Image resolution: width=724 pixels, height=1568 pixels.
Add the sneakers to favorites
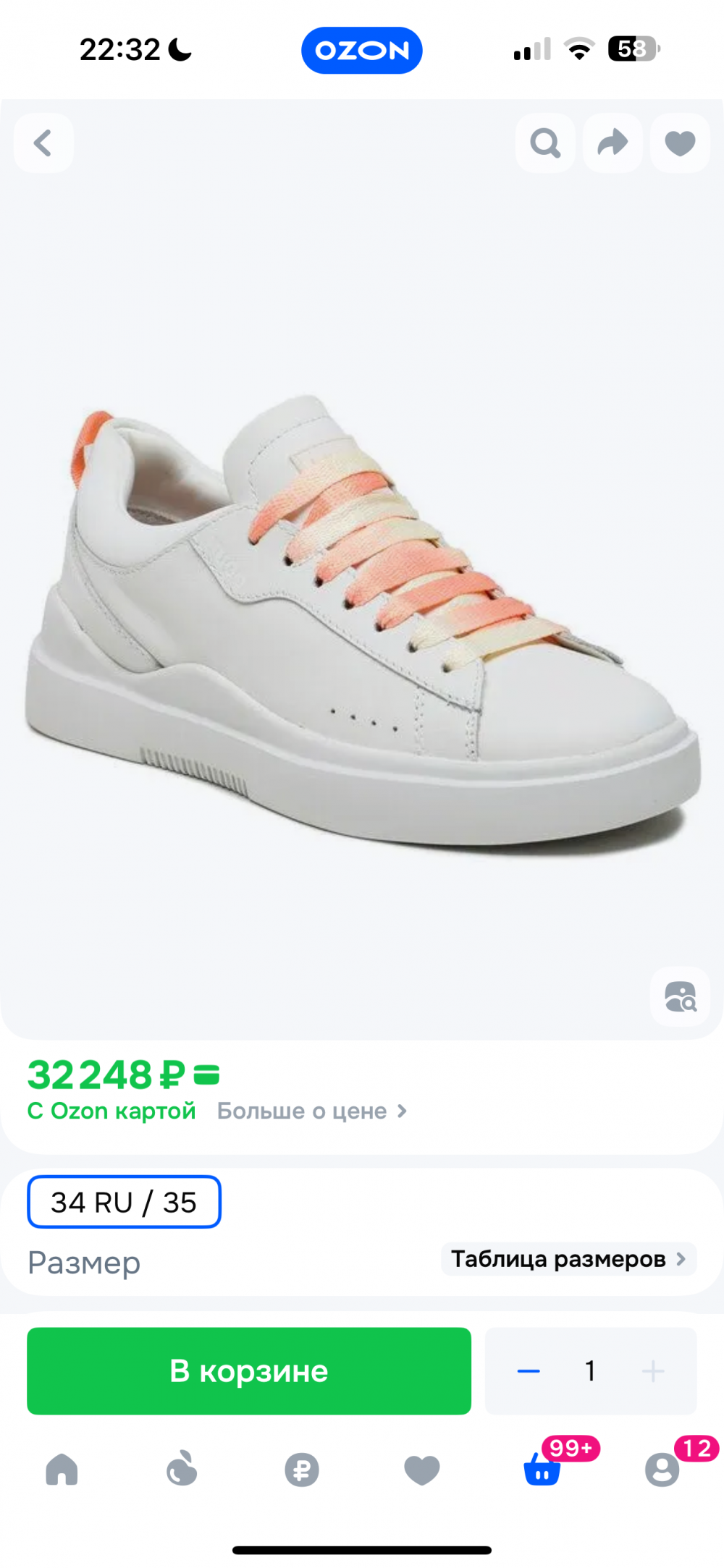680,143
